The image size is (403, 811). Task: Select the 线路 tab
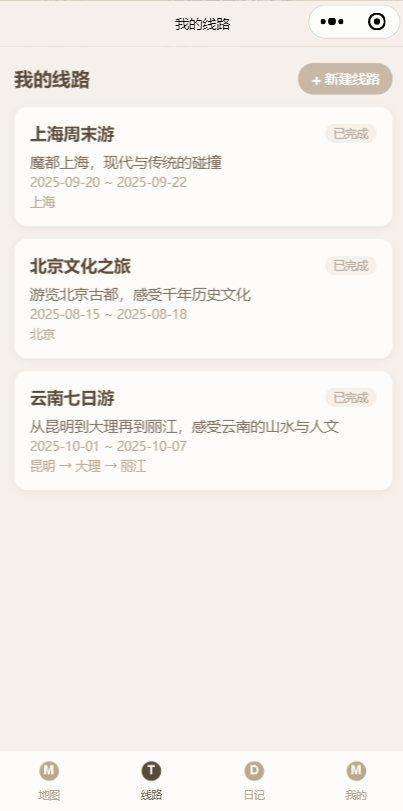coord(151,781)
